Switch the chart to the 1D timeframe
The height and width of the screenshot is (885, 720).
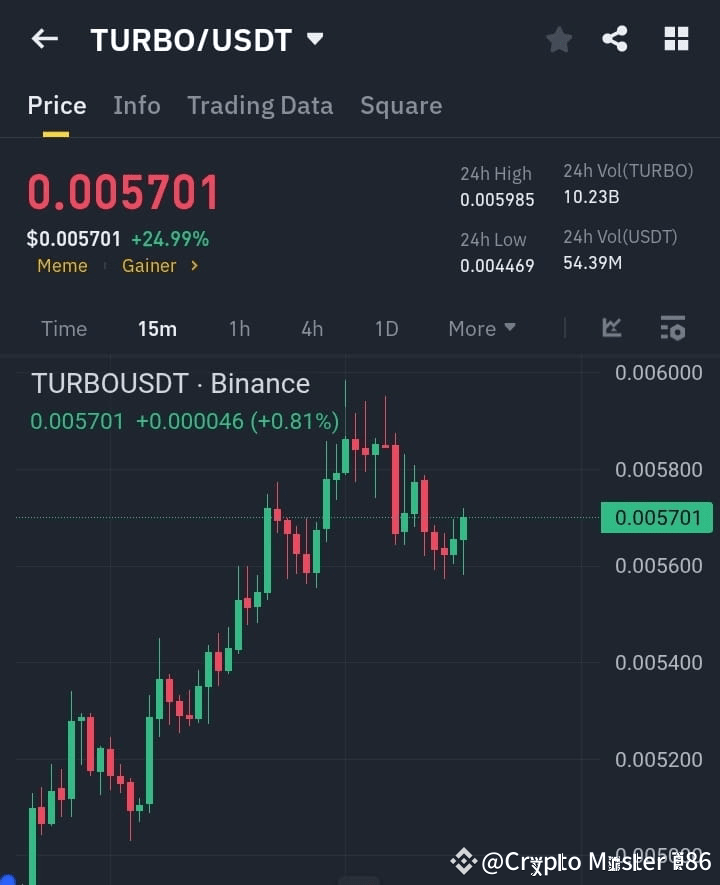point(386,328)
